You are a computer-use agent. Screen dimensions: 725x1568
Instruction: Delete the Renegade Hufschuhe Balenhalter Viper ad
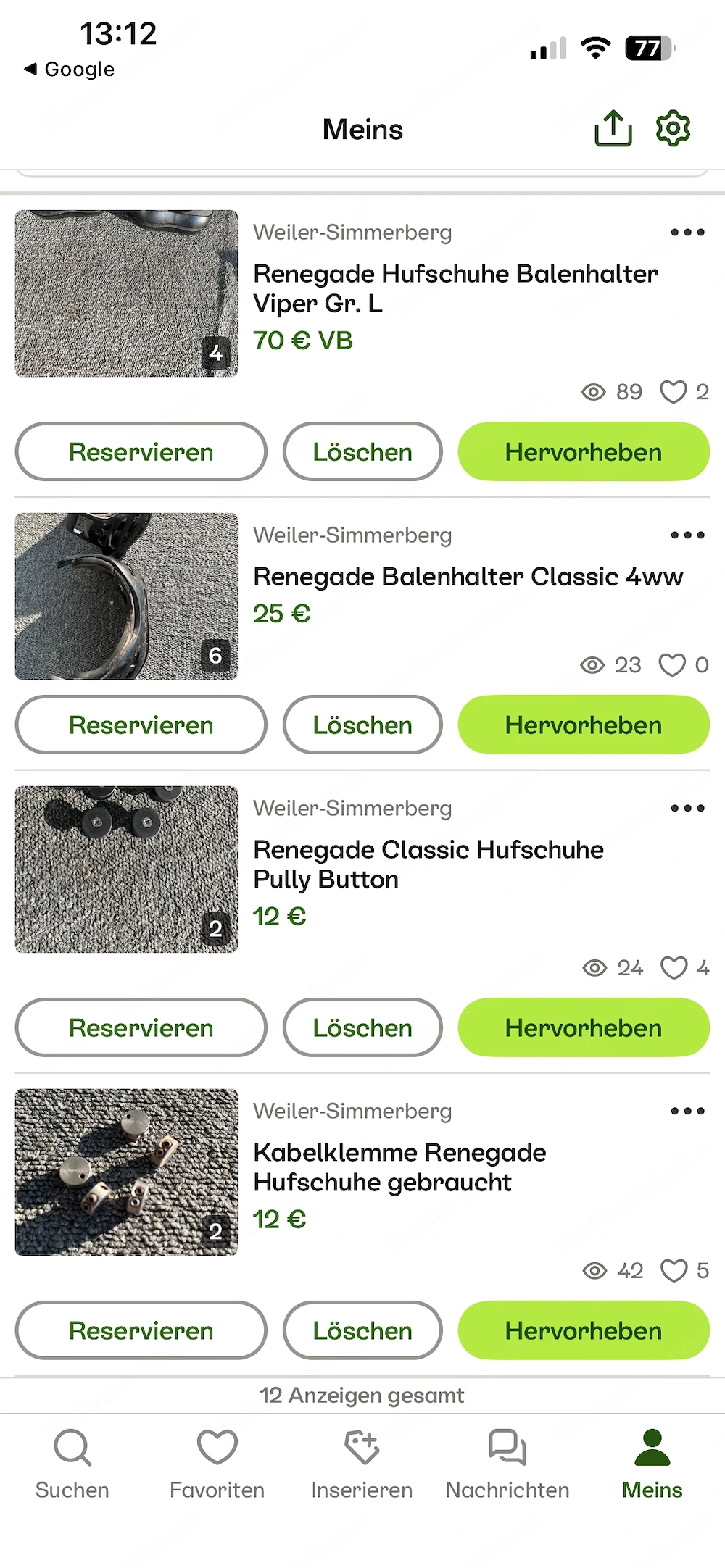362,451
